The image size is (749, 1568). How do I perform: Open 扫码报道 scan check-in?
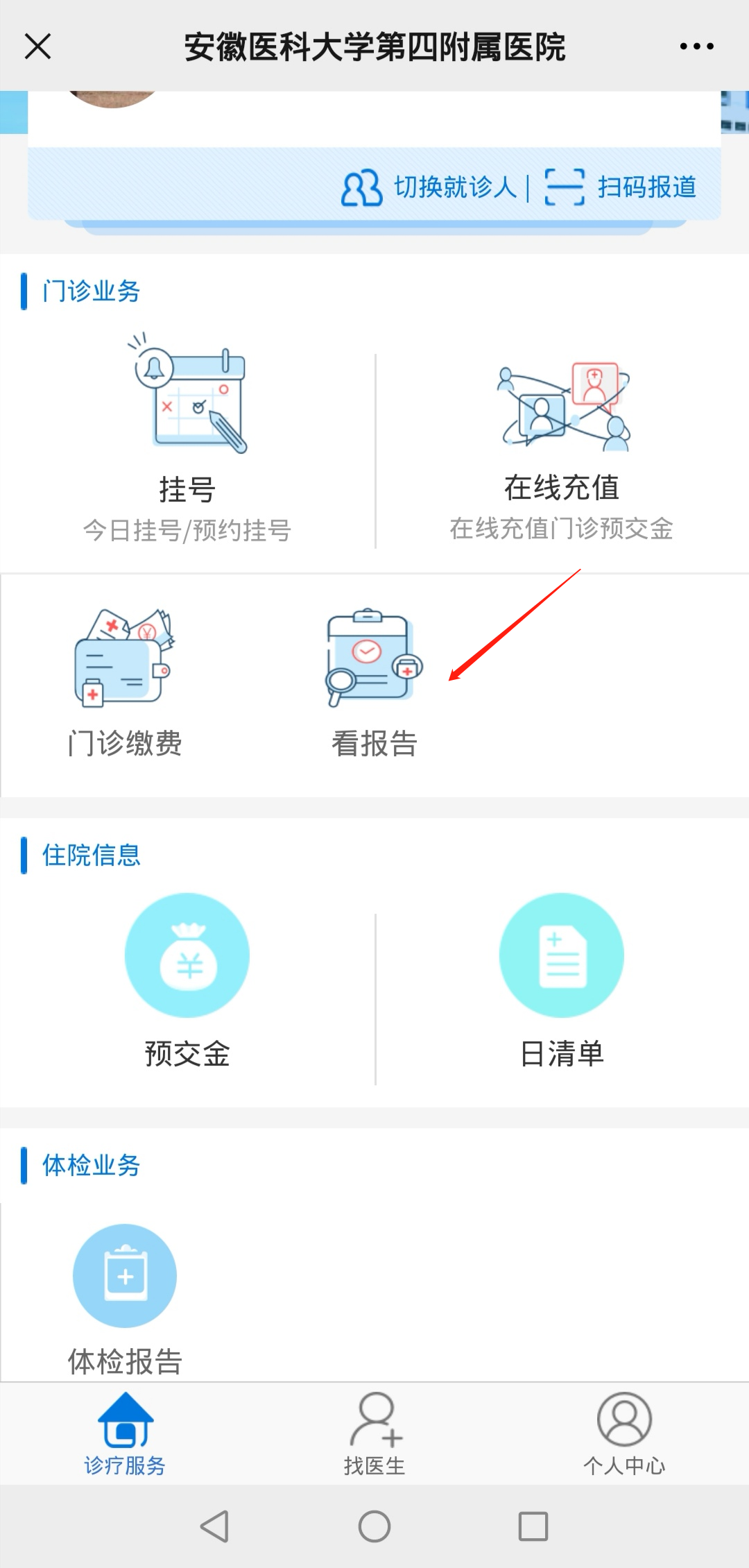pos(621,187)
